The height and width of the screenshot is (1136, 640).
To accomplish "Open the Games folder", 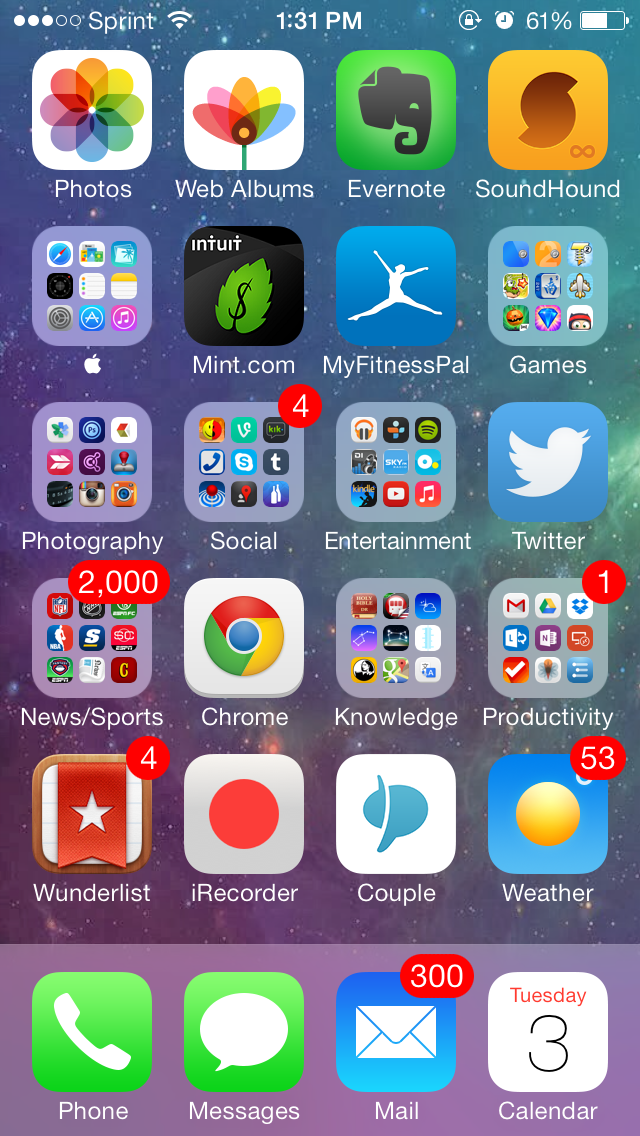I will click(548, 285).
